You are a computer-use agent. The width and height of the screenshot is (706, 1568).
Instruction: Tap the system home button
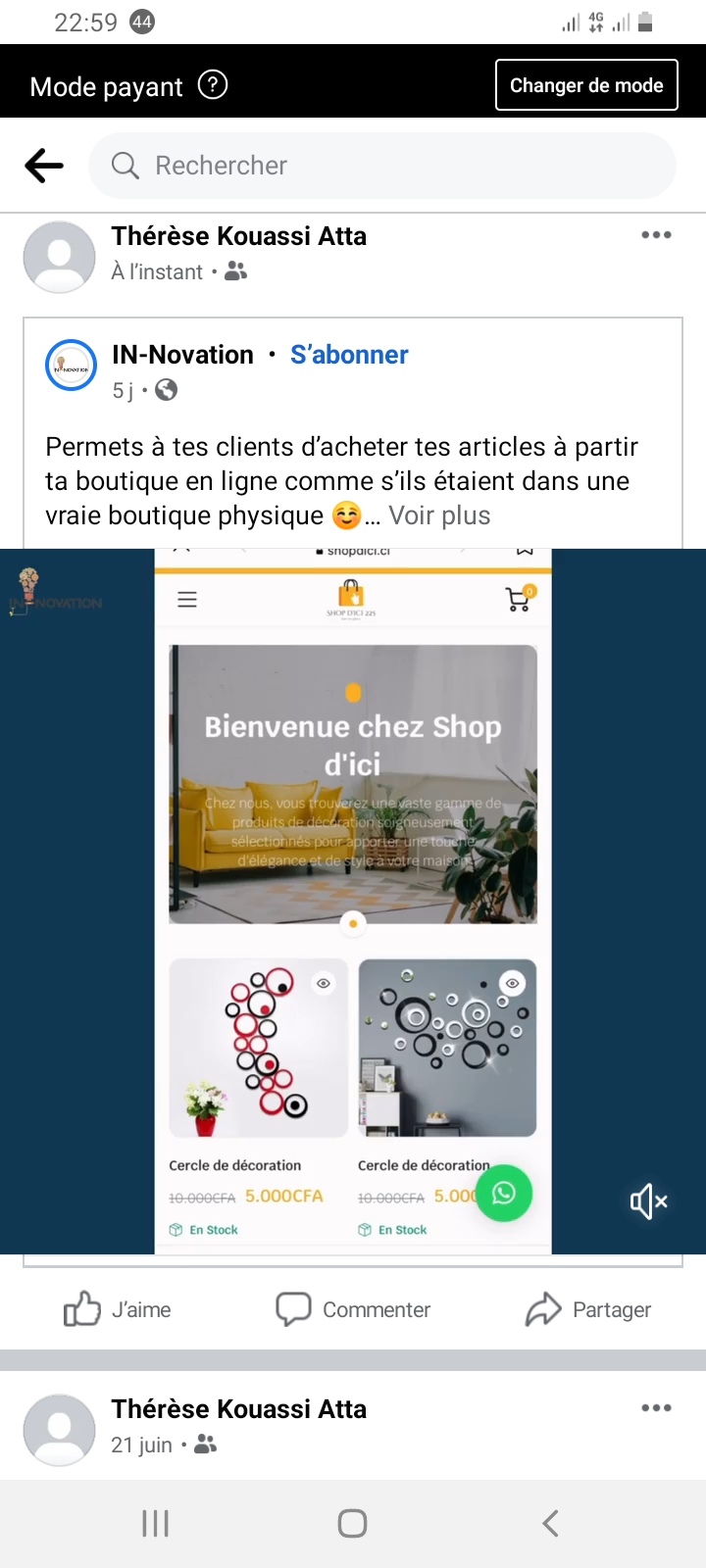(x=352, y=1523)
